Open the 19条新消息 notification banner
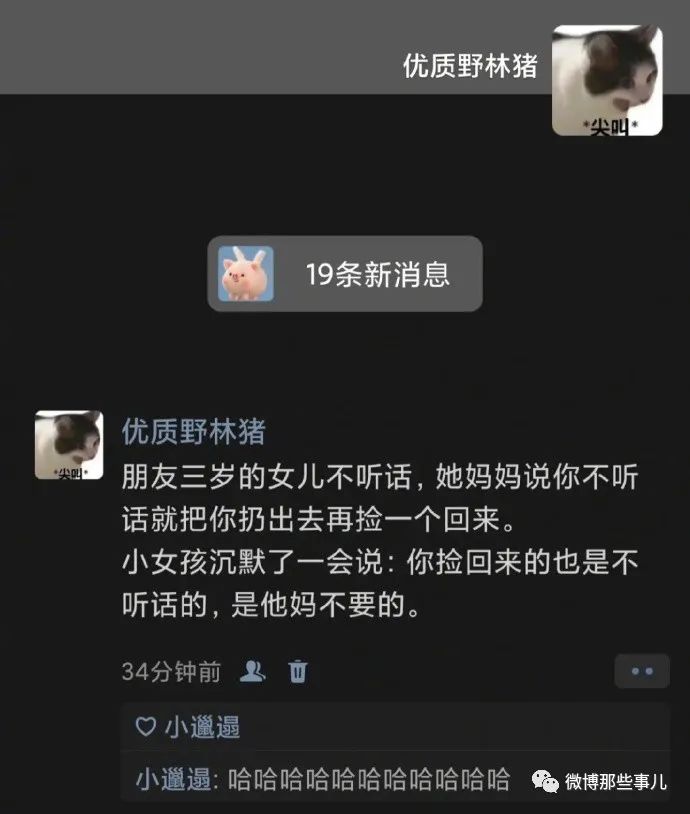This screenshot has width=690, height=814. coord(345,274)
